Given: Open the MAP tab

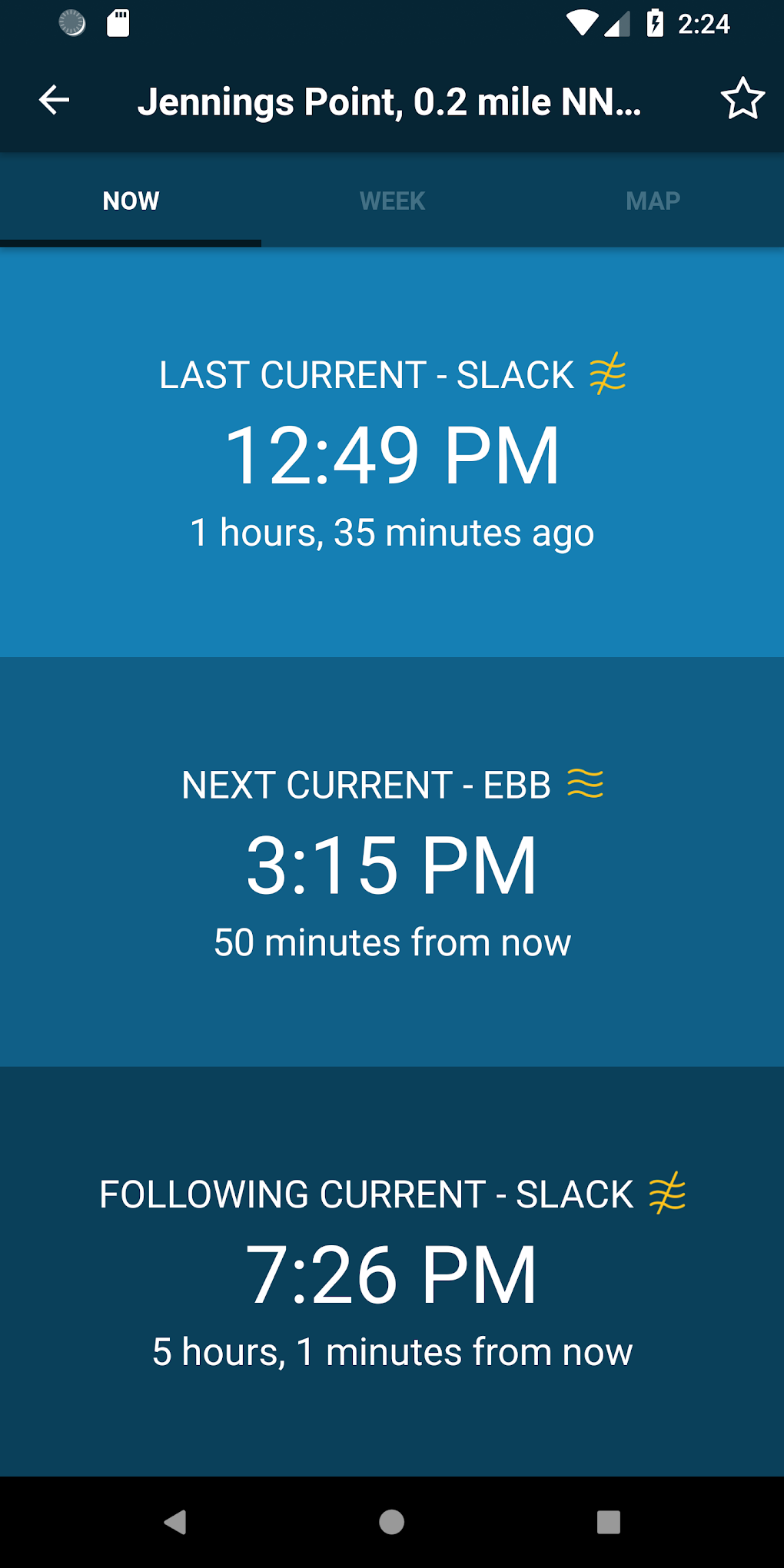Looking at the screenshot, I should click(653, 201).
